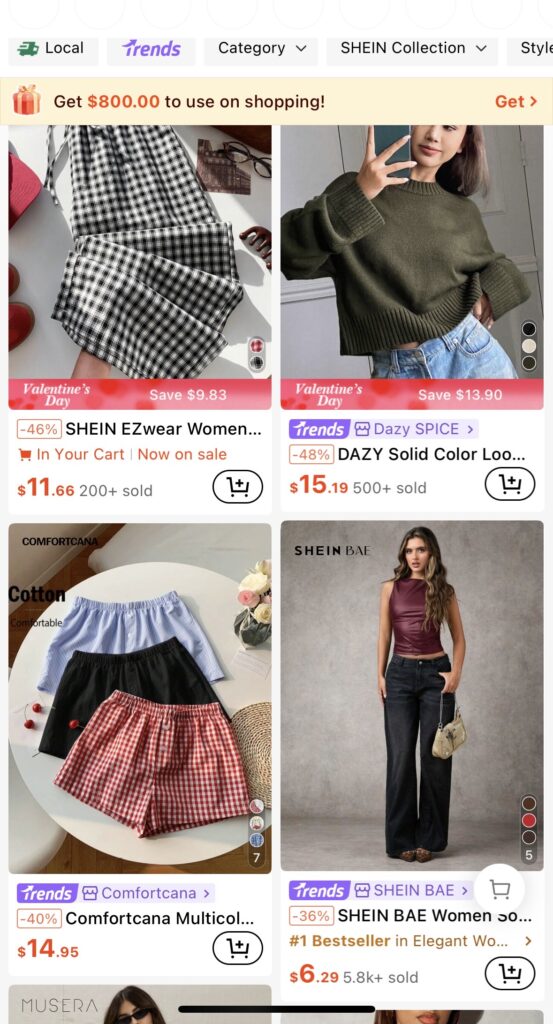The image size is (553, 1024).
Task: Tap Get on the $800.00 banner
Action: [516, 101]
